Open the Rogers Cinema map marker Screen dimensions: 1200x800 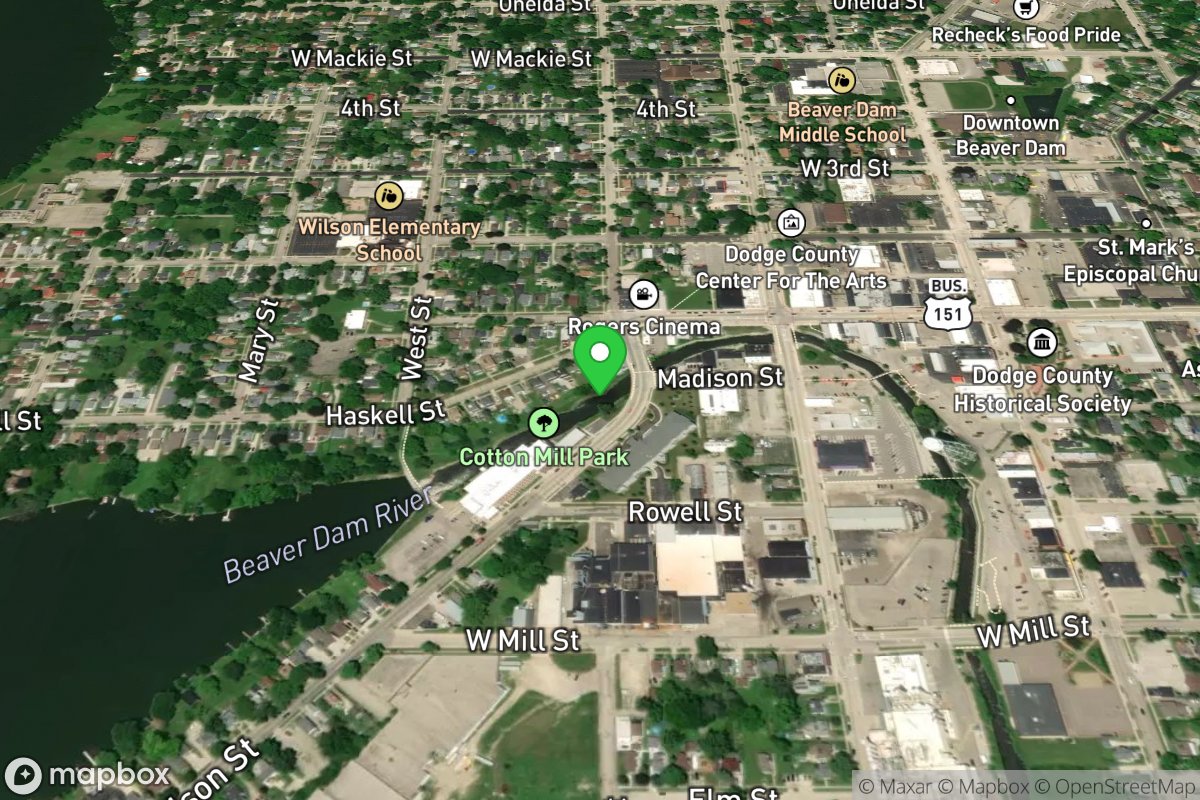point(644,294)
